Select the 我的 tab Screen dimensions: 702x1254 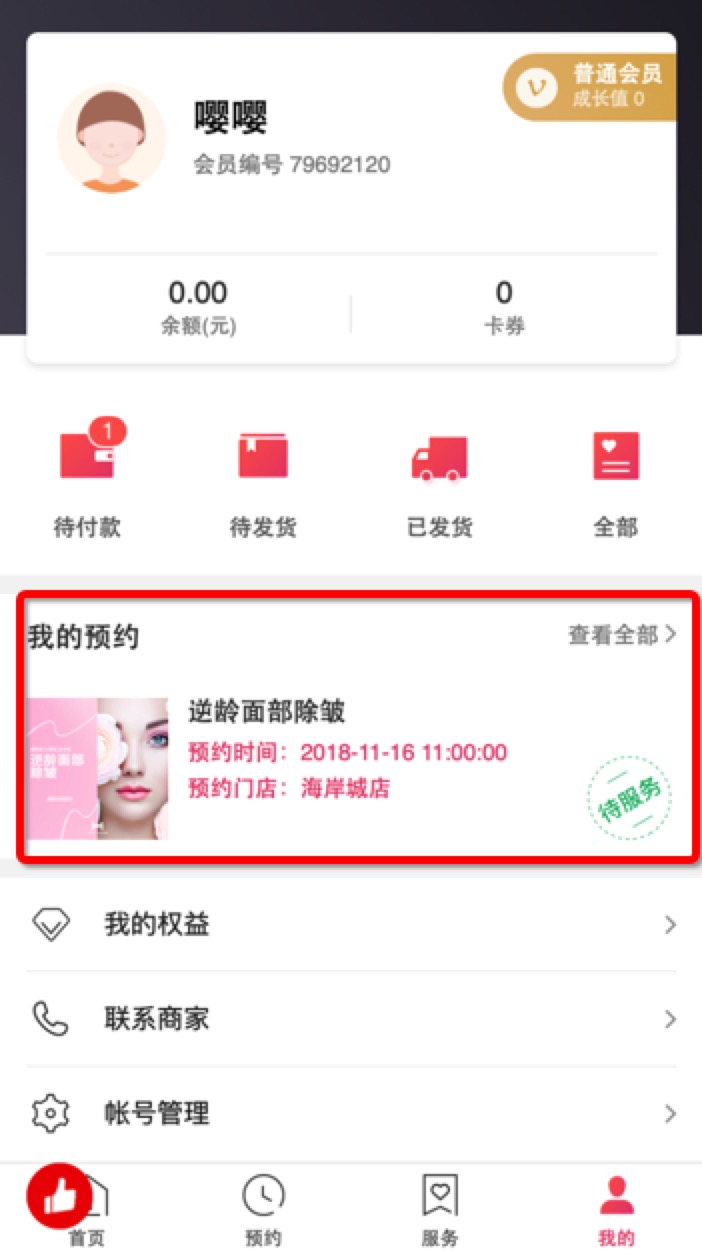[x=616, y=1210]
